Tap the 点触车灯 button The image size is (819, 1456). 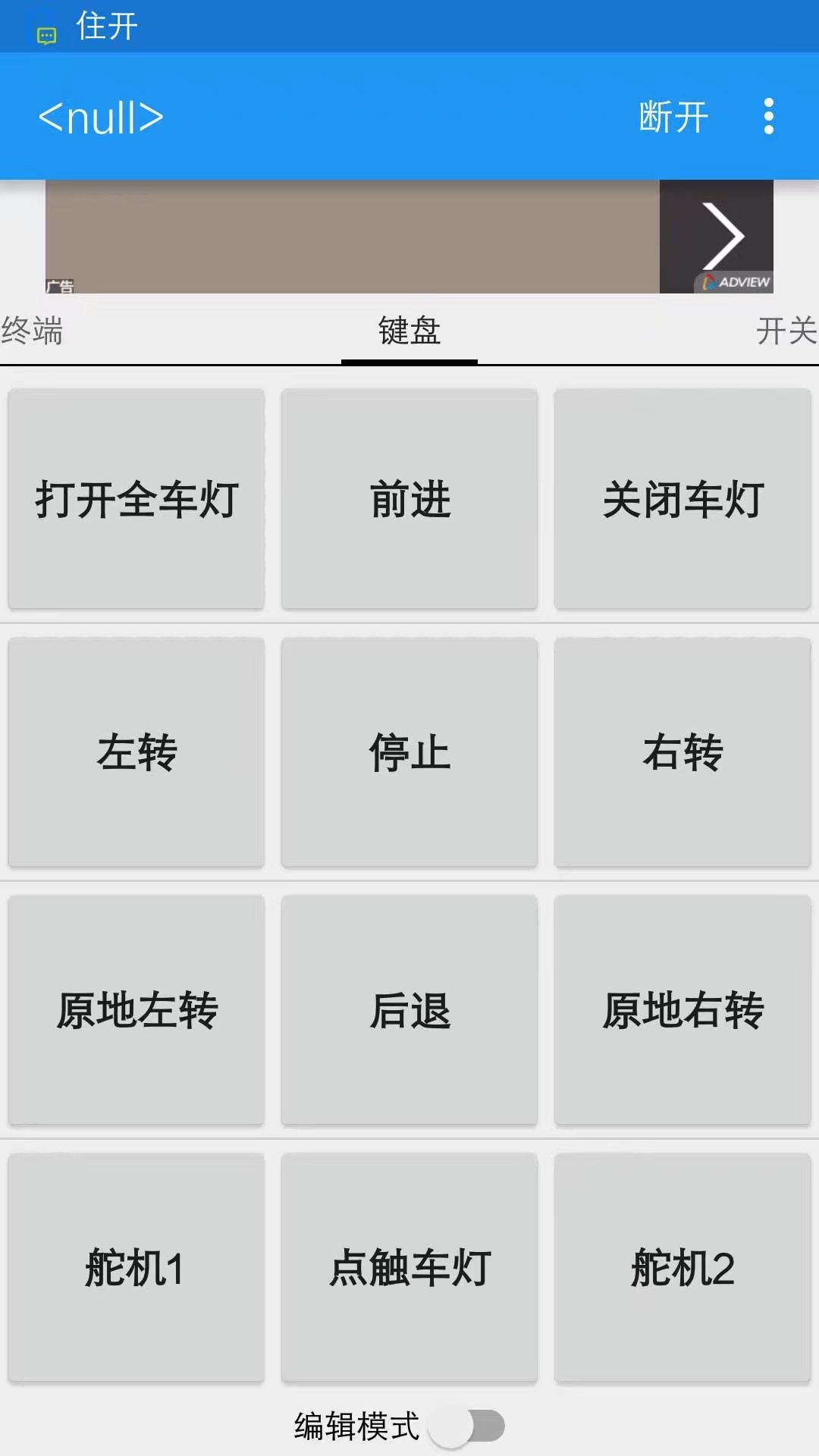tap(409, 1268)
